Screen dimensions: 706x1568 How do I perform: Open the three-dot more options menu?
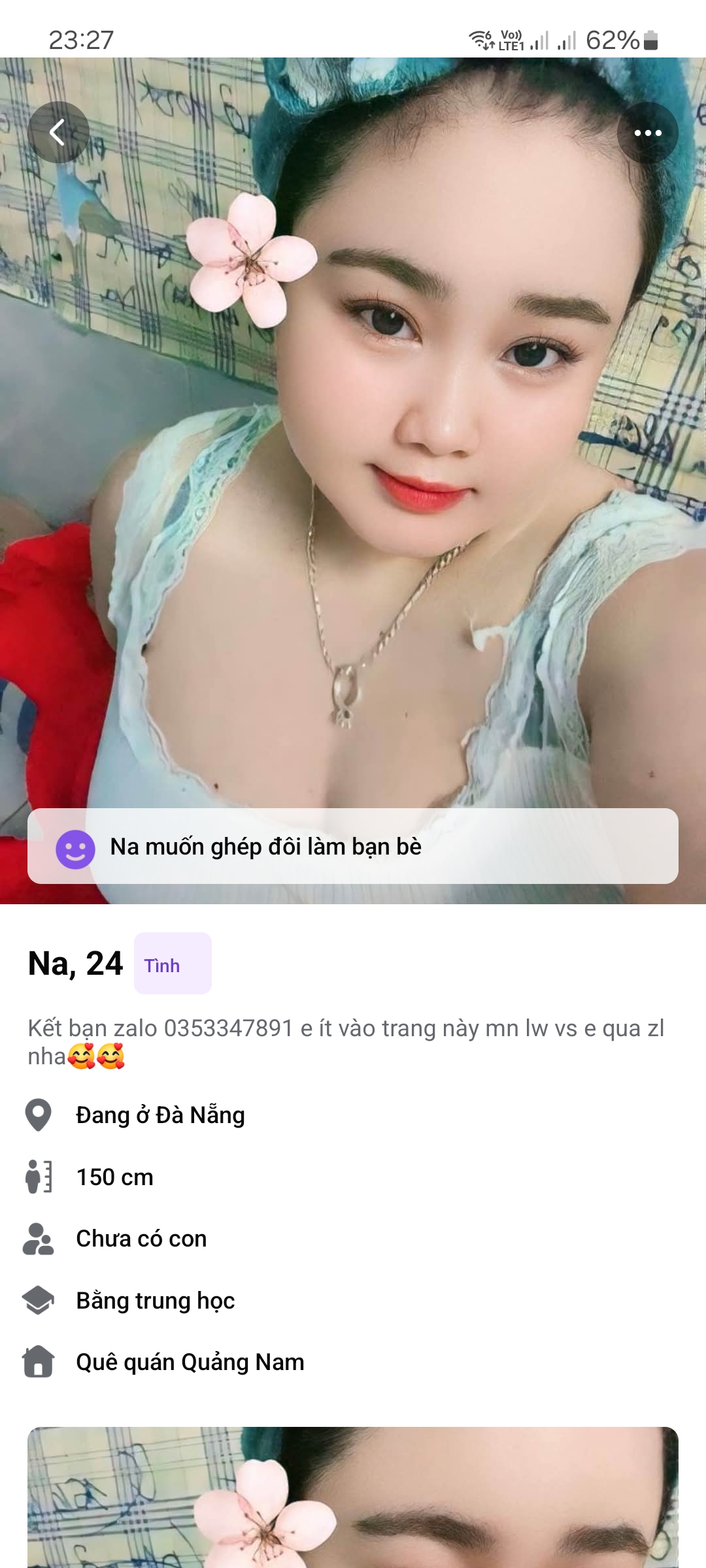click(647, 133)
